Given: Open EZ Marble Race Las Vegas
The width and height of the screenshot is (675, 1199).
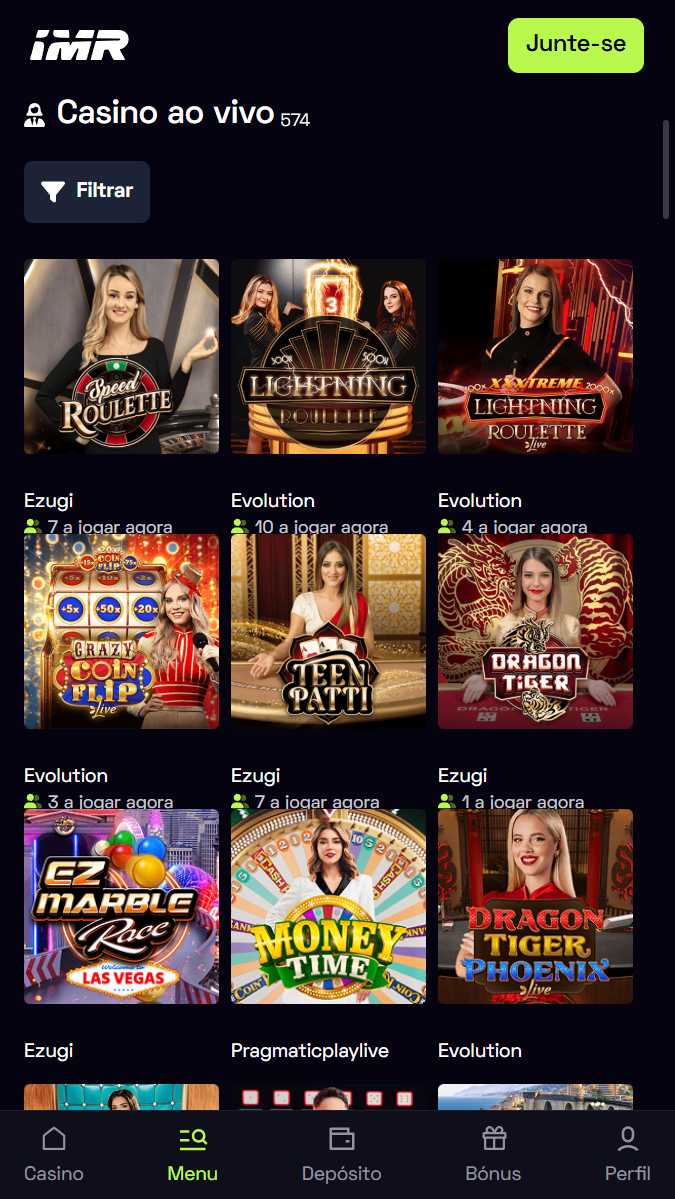Looking at the screenshot, I should pyautogui.click(x=122, y=907).
